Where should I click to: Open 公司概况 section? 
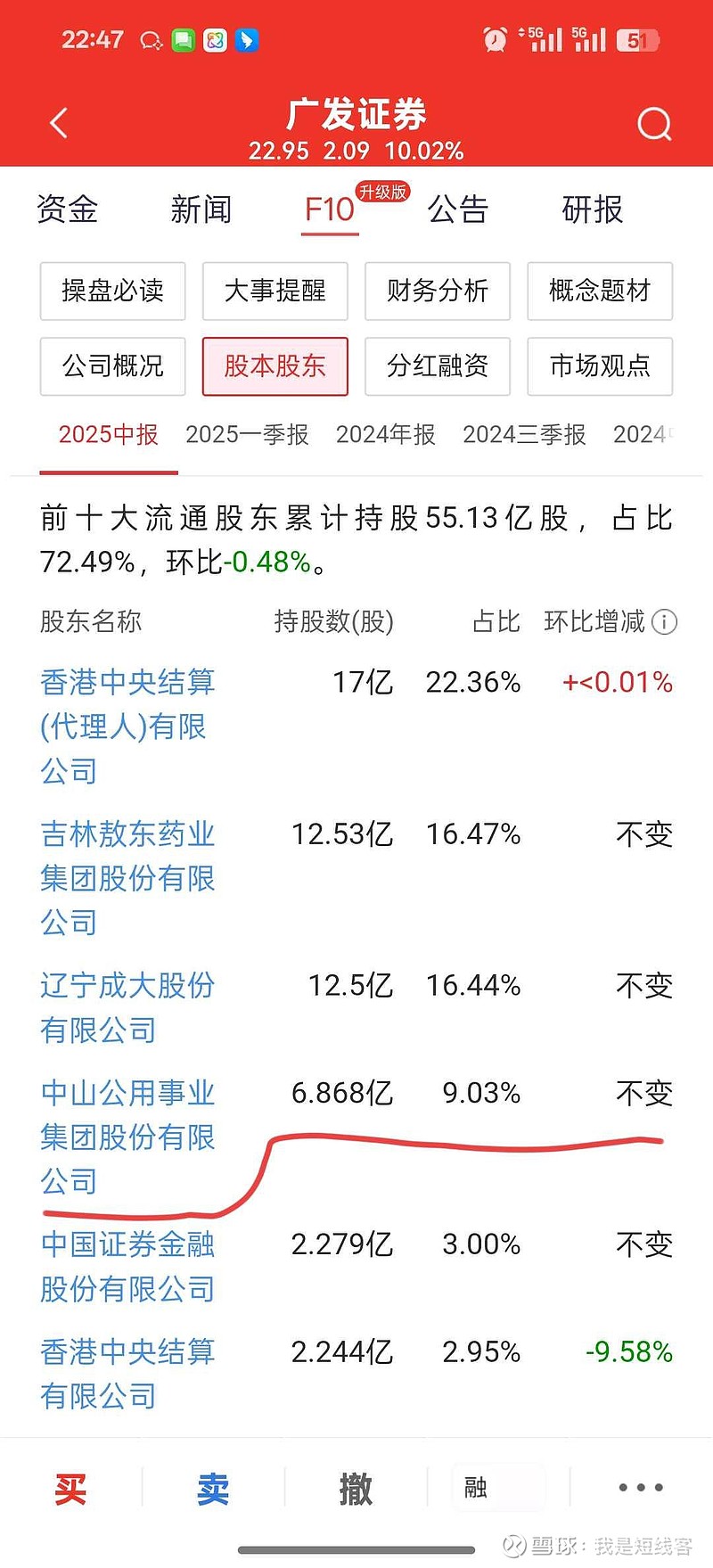[112, 365]
